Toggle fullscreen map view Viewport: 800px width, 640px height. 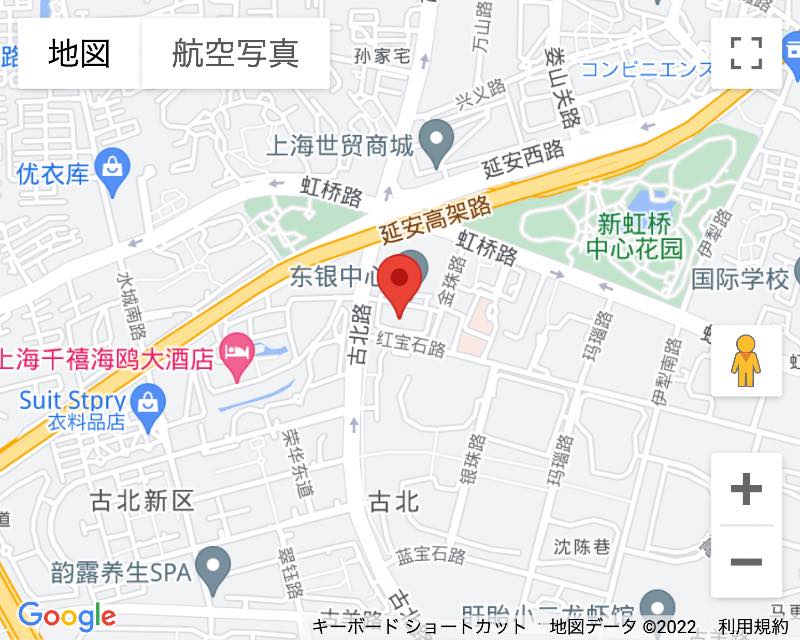746,53
